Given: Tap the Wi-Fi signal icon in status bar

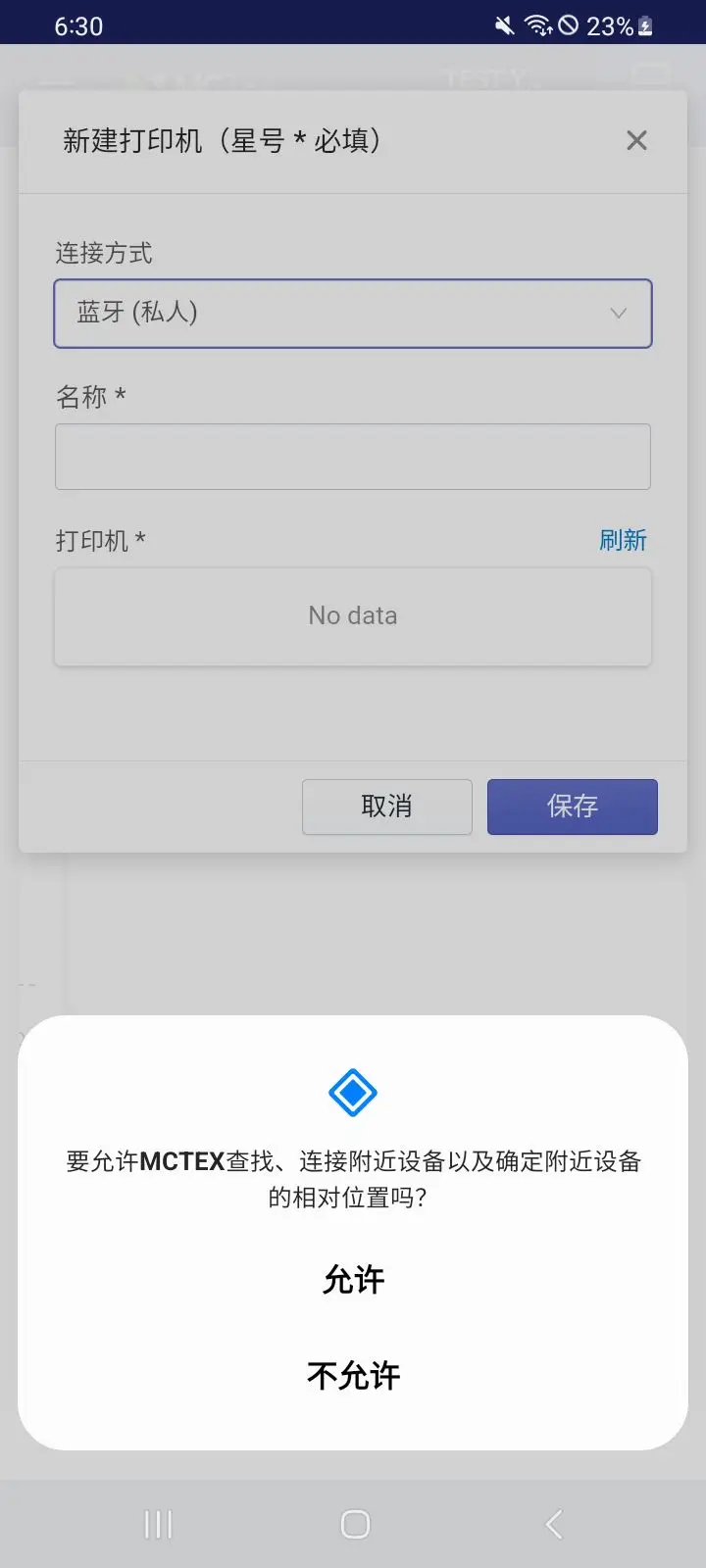Looking at the screenshot, I should pyautogui.click(x=539, y=24).
